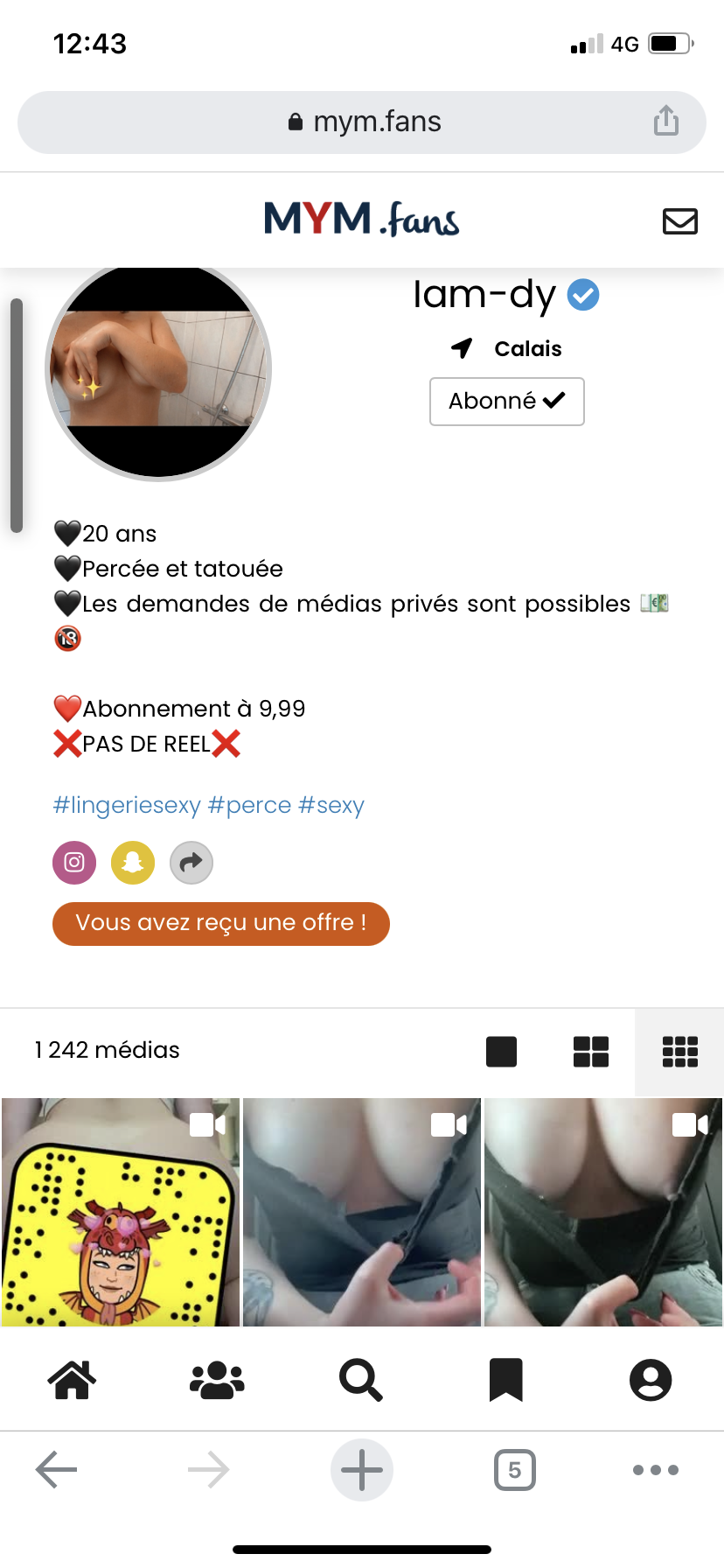The height and width of the screenshot is (1568, 724).
Task: Select the three-column grid view
Action: pyautogui.click(x=679, y=1051)
